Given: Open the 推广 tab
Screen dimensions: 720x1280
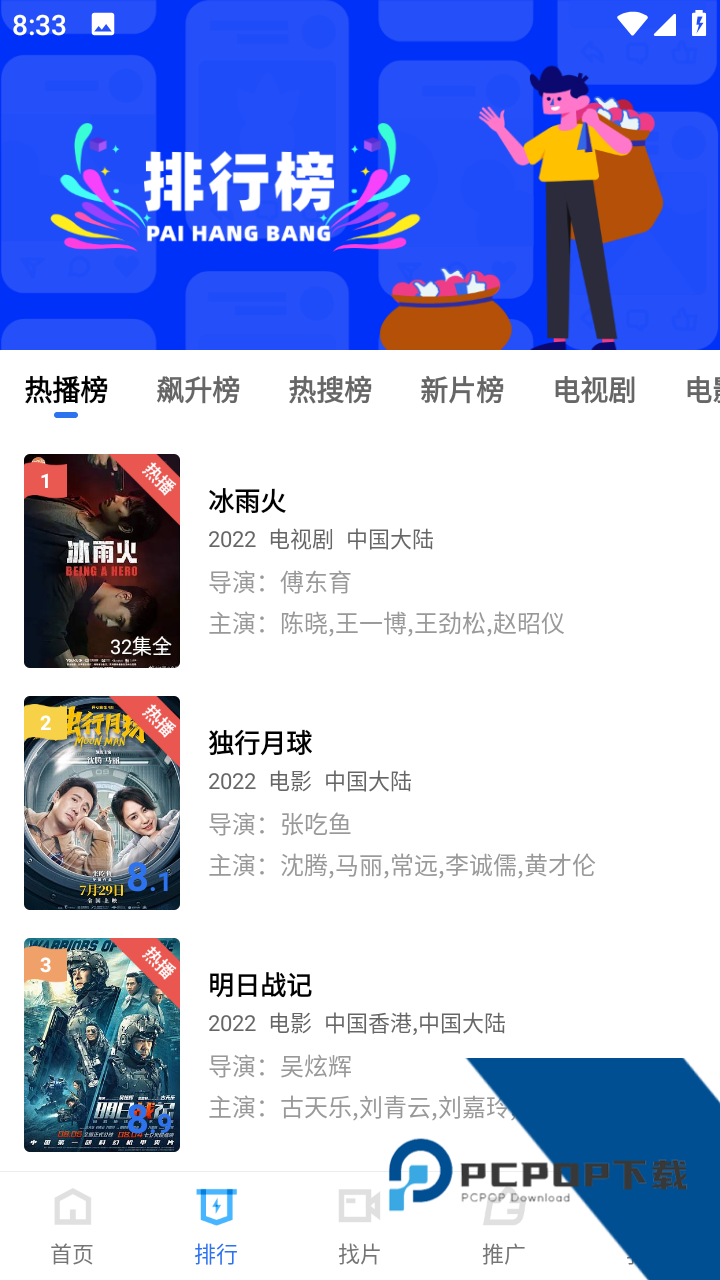Looking at the screenshot, I should coord(503,1226).
